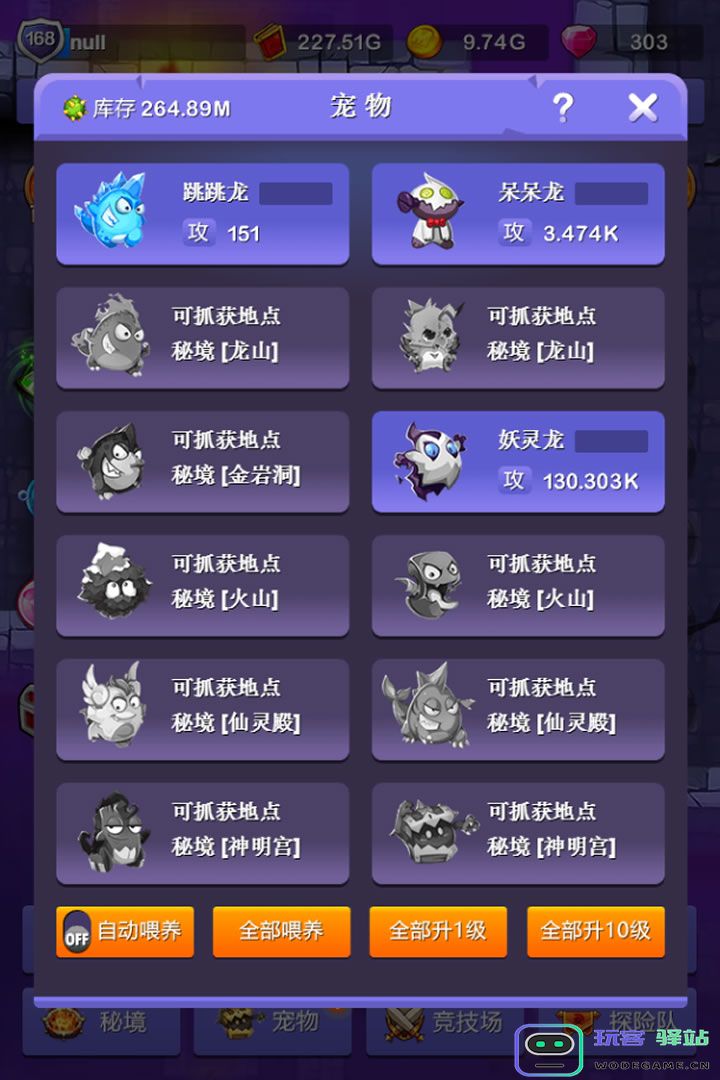Select the 跳跳龙 pet card

(x=202, y=214)
